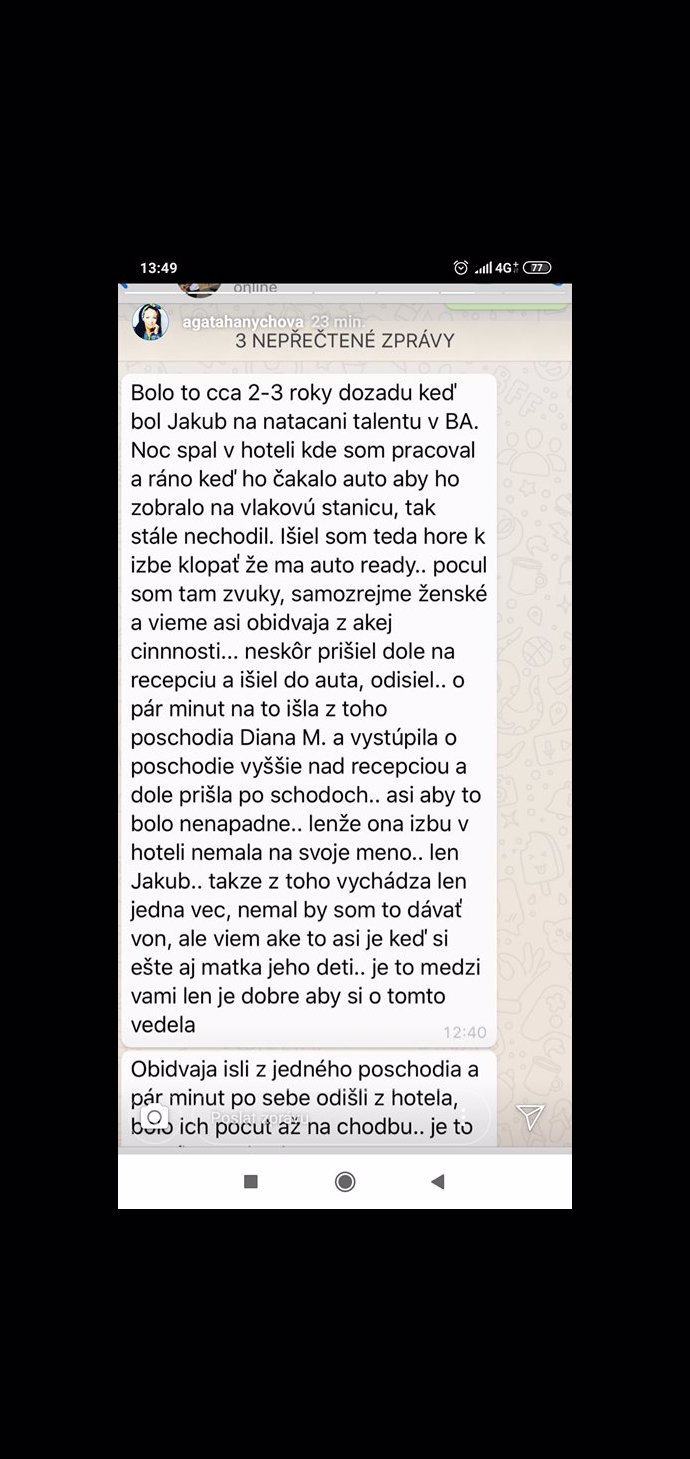Tap agatahanychova's profile picture
This screenshot has height=1459, width=690.
click(150, 322)
